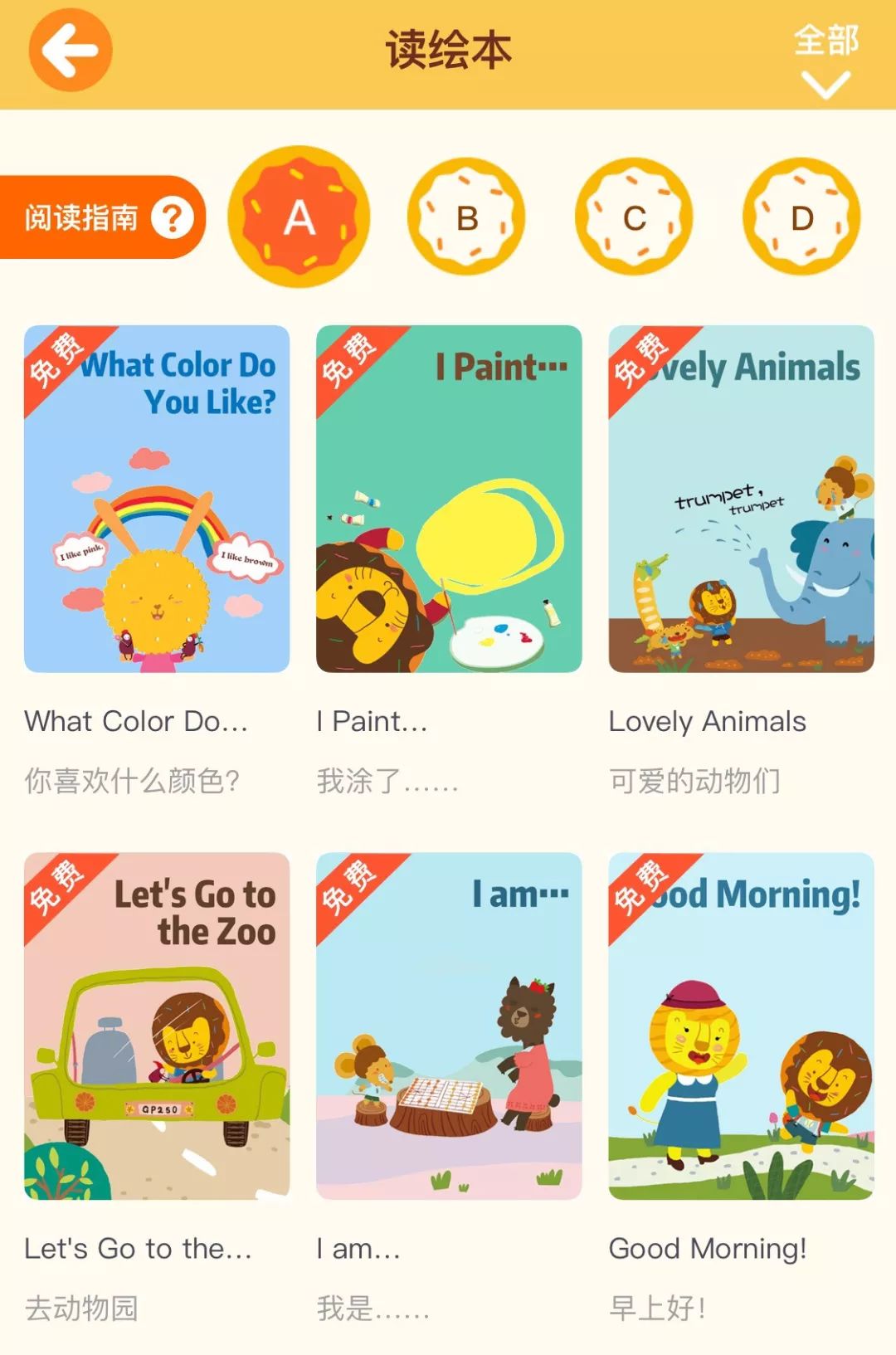Read the Lovely Animals book
896x1355 pixels.
pyautogui.click(x=741, y=499)
